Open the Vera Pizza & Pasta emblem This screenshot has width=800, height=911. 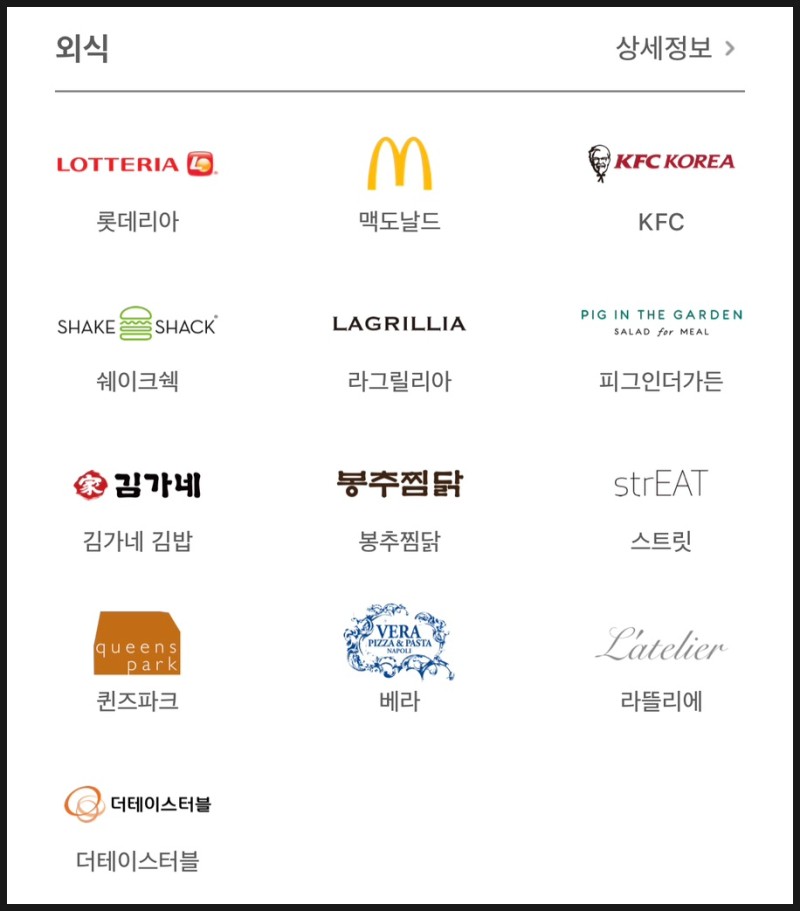pos(399,643)
